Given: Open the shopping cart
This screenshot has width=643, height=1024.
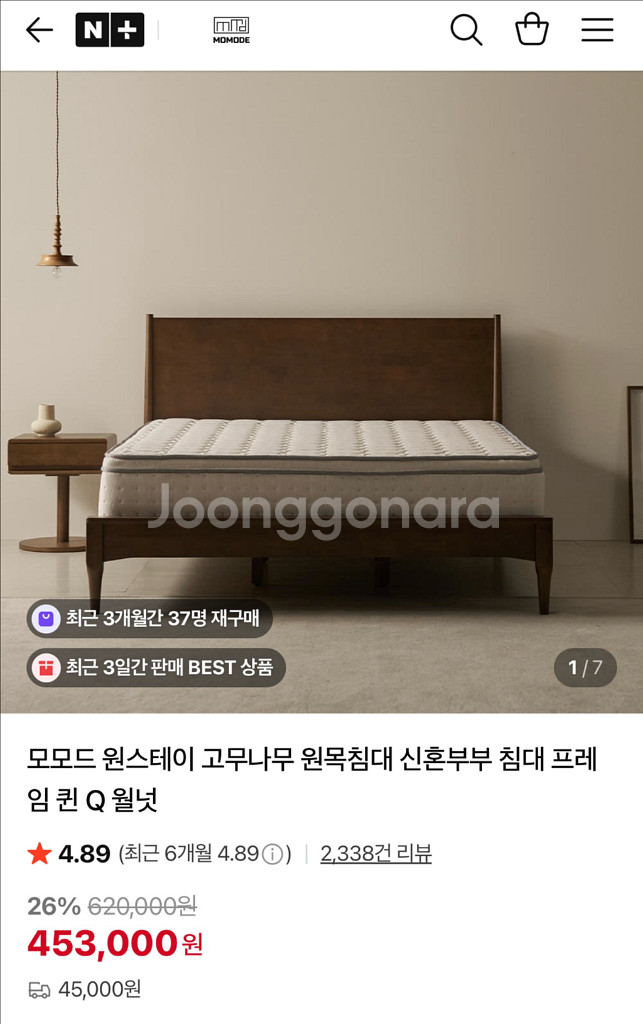Looking at the screenshot, I should pos(532,30).
